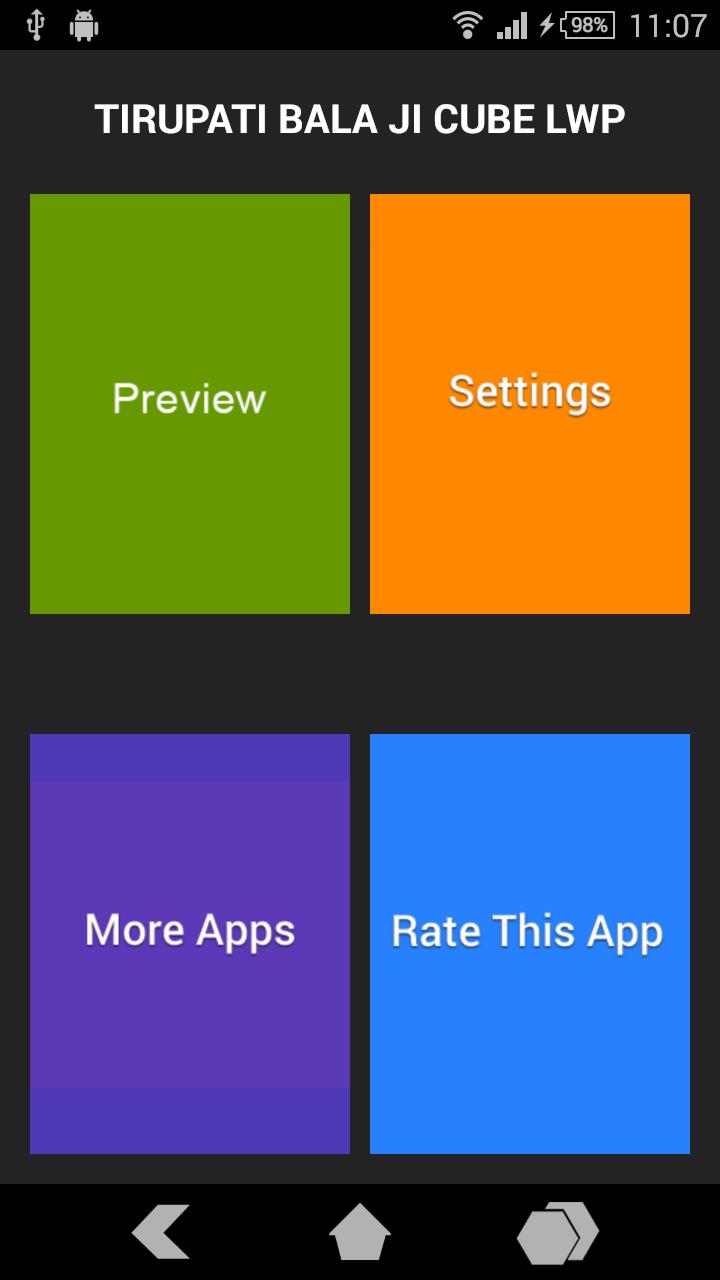Image resolution: width=720 pixels, height=1280 pixels.
Task: Show recent apps from the navigation bar
Action: coord(557,1232)
